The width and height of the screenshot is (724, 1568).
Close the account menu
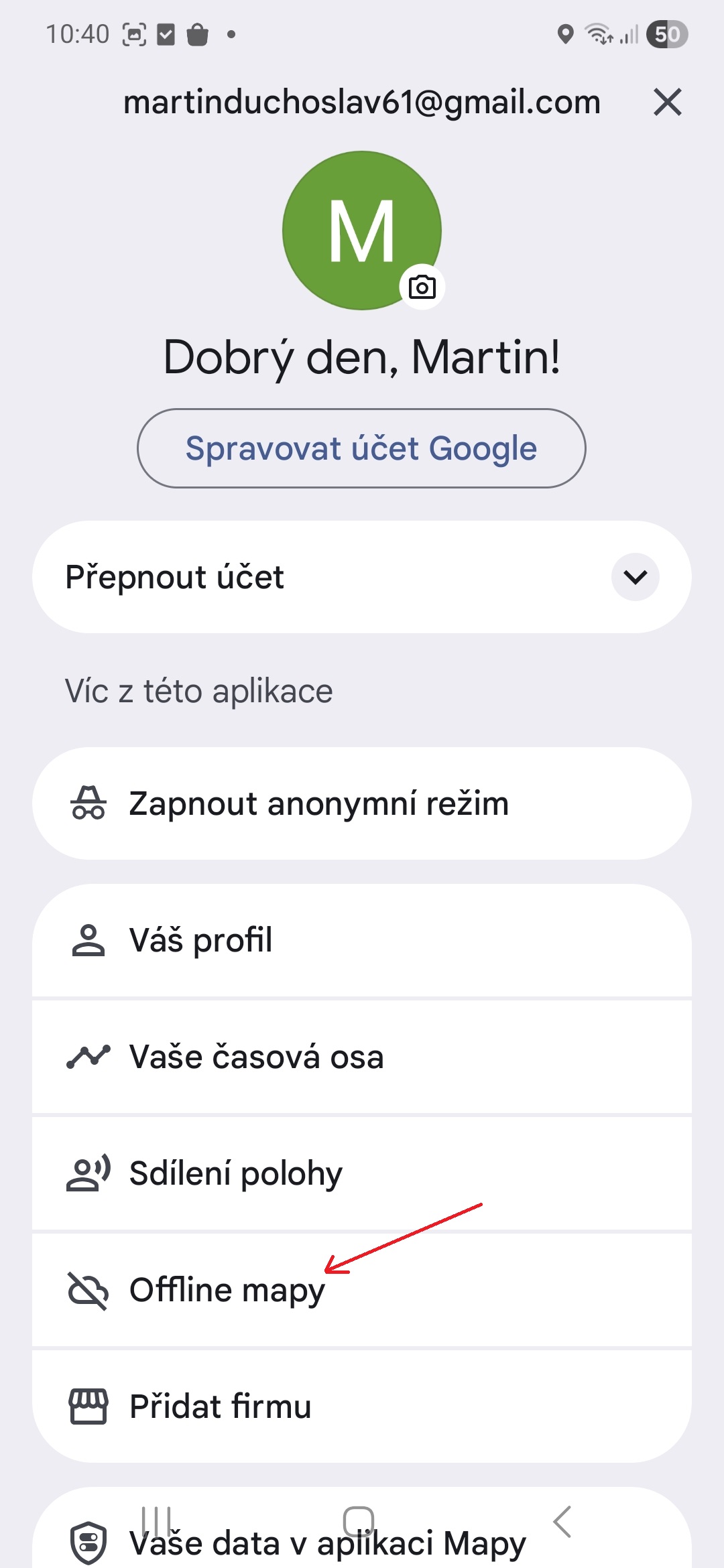(x=667, y=103)
